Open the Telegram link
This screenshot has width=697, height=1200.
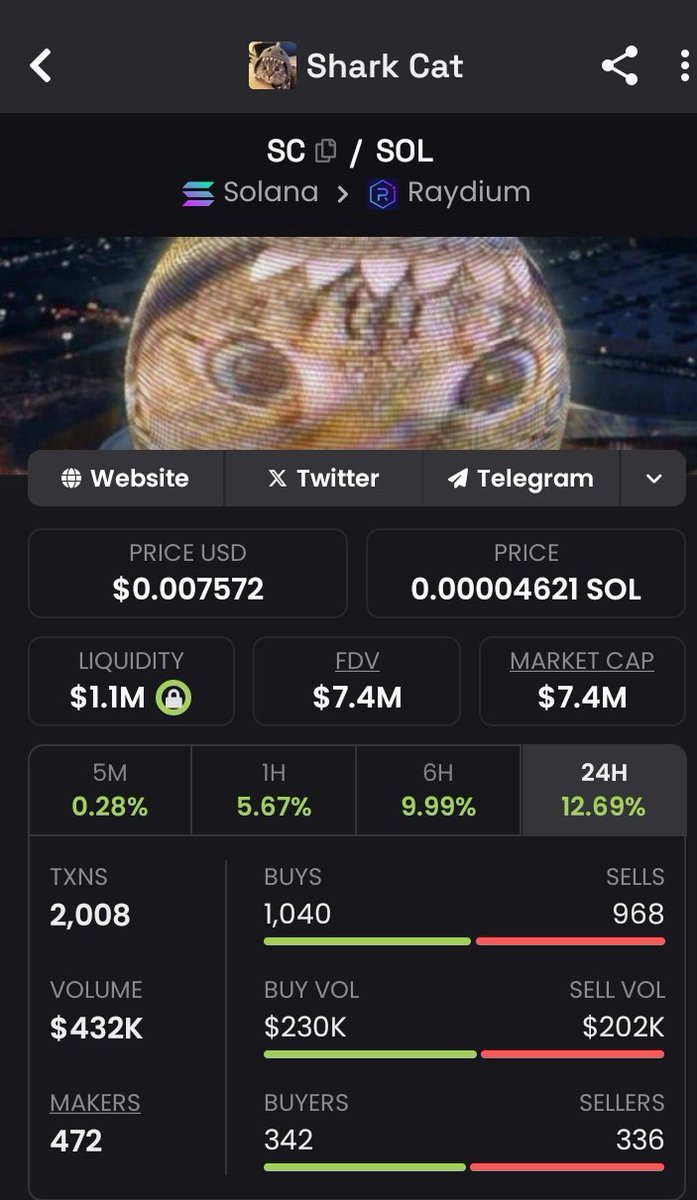pyautogui.click(x=521, y=478)
